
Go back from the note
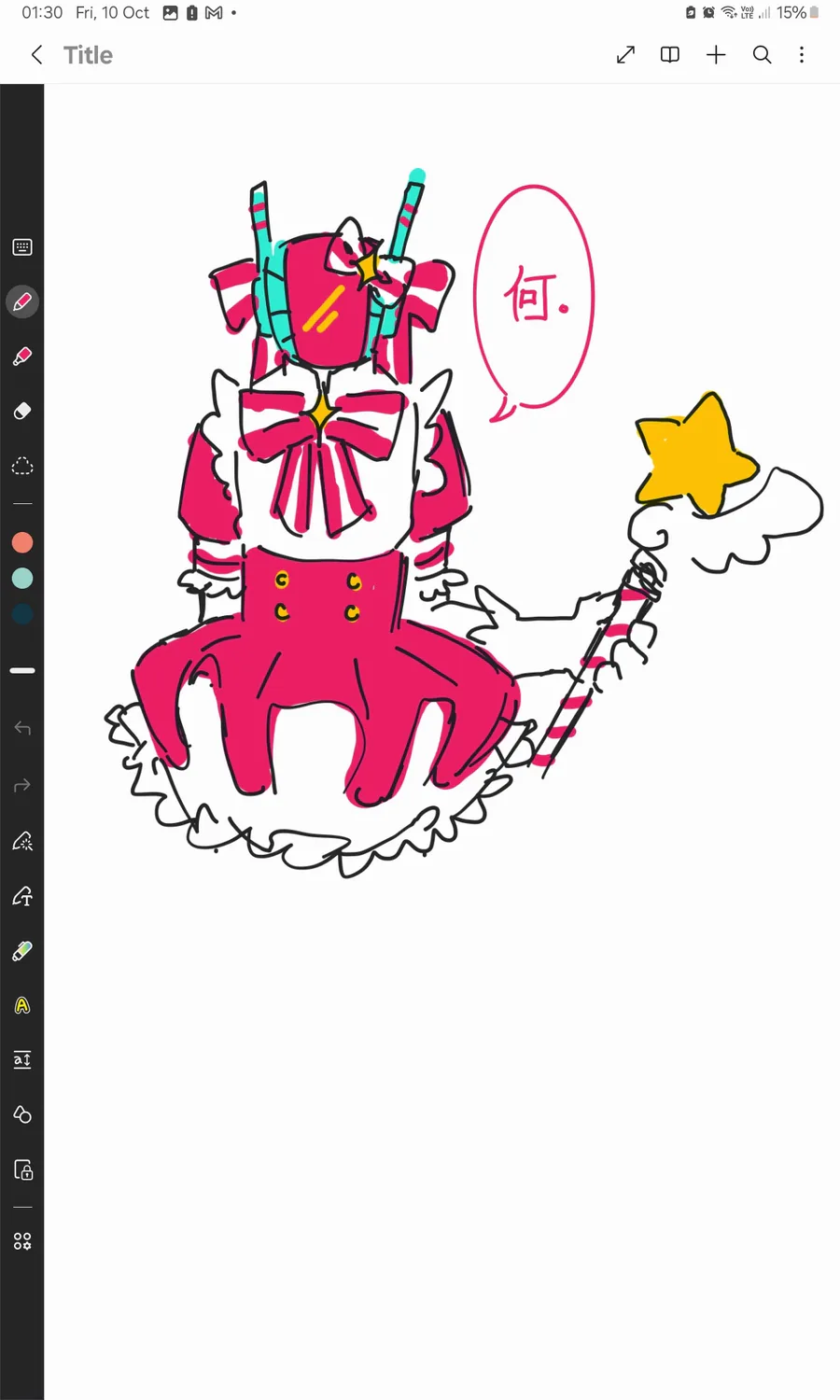(x=36, y=55)
